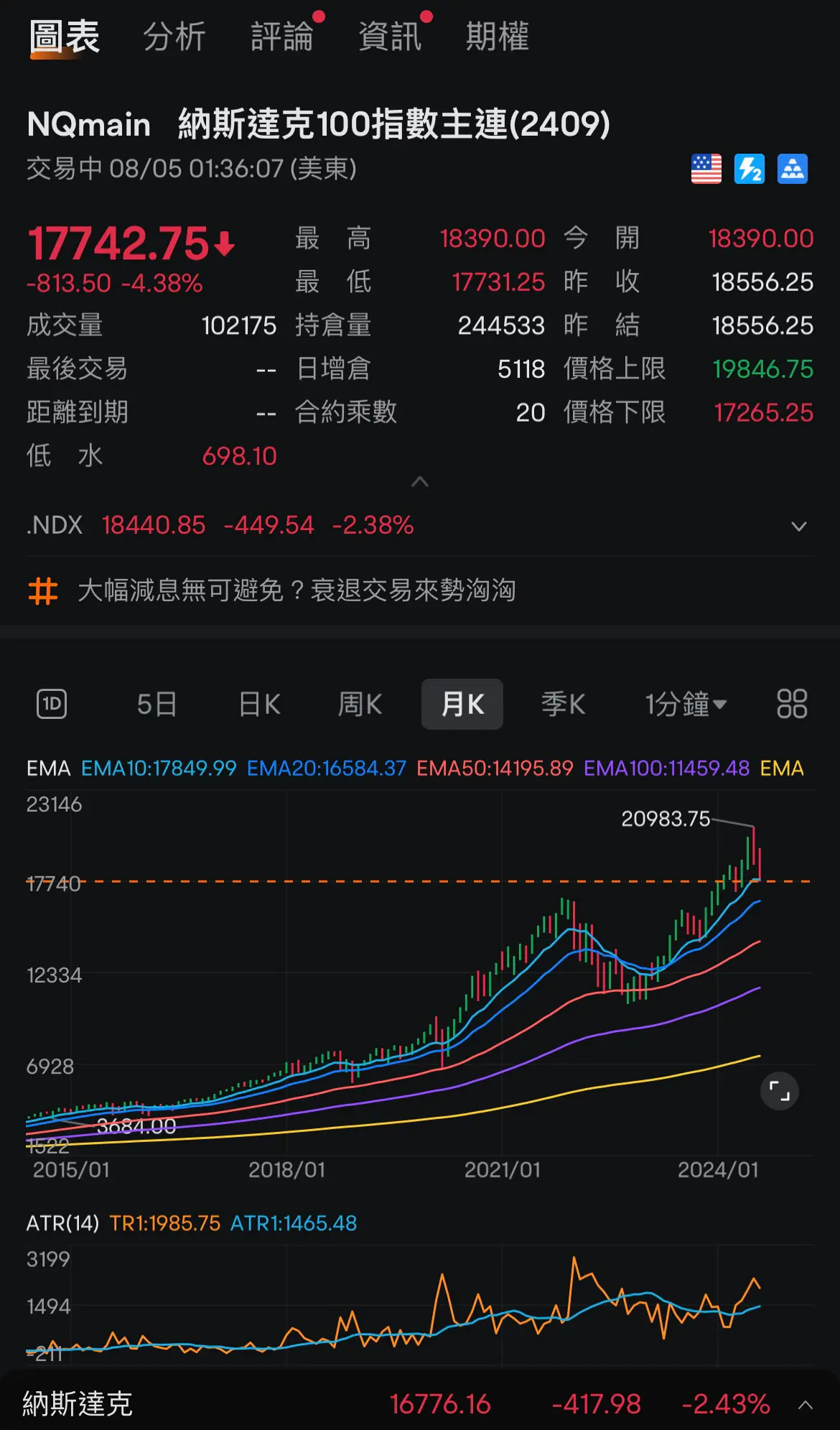840x1430 pixels.
Task: Open the 期權 tab
Action: (498, 37)
